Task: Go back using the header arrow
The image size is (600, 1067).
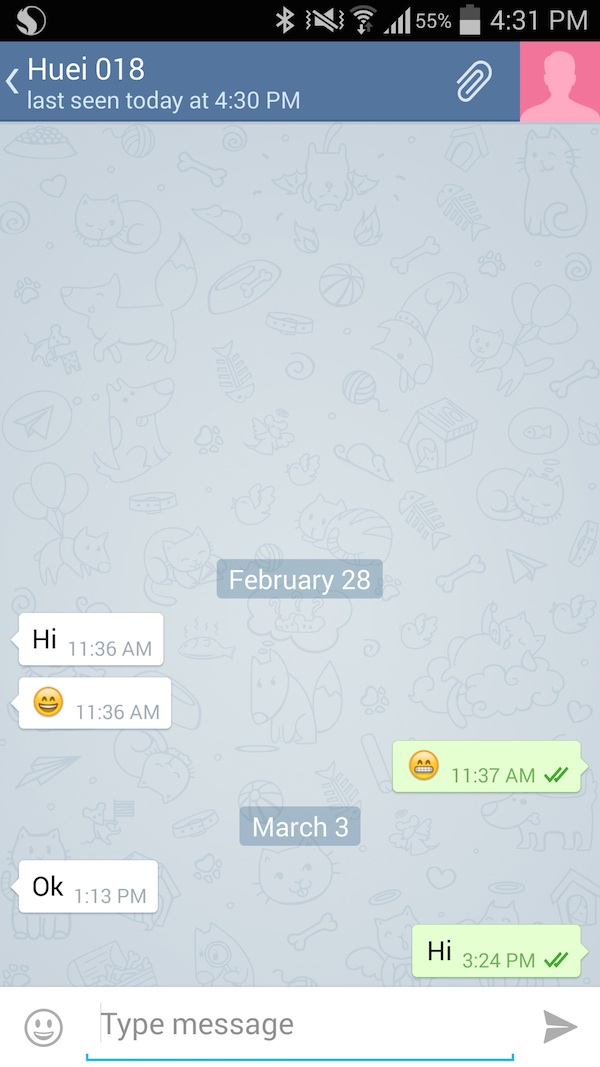Action: coord(12,82)
